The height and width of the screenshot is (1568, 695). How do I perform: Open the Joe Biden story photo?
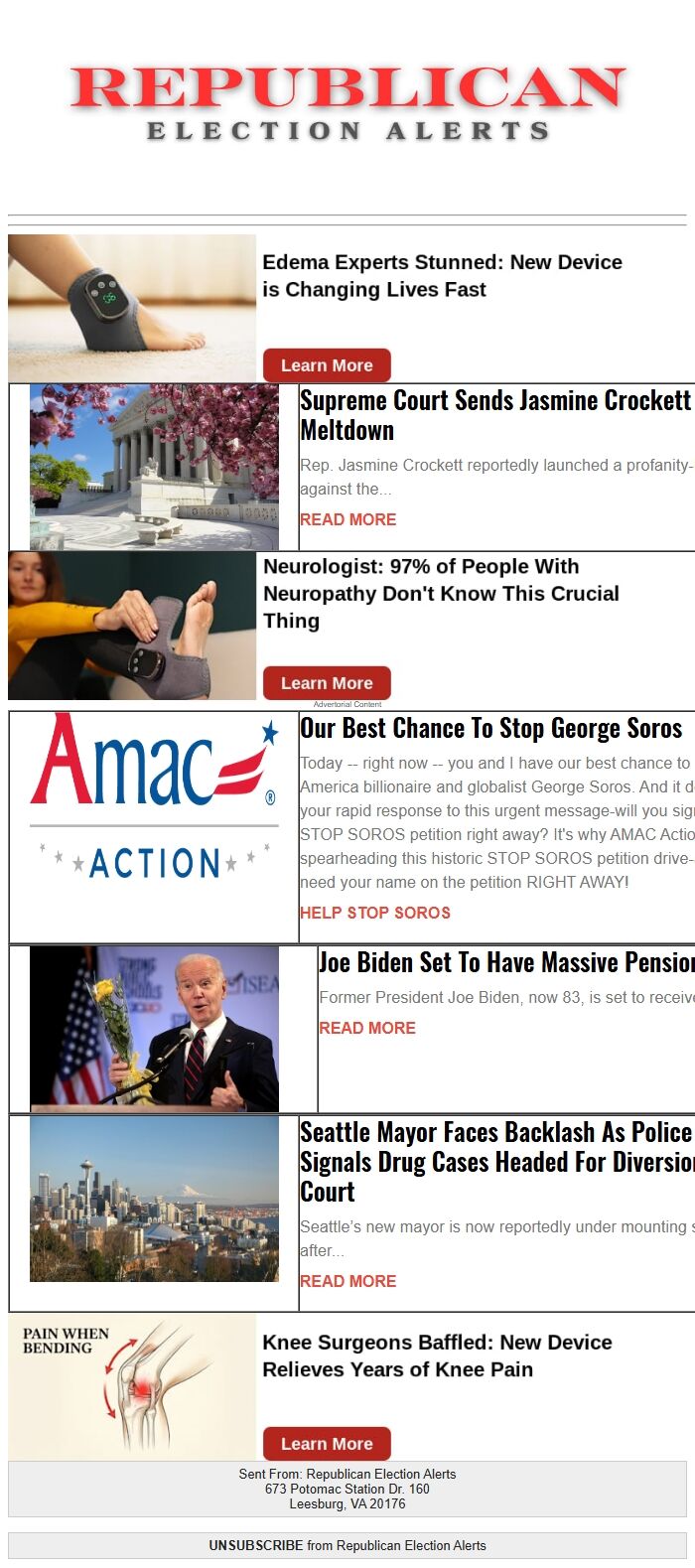click(154, 1028)
